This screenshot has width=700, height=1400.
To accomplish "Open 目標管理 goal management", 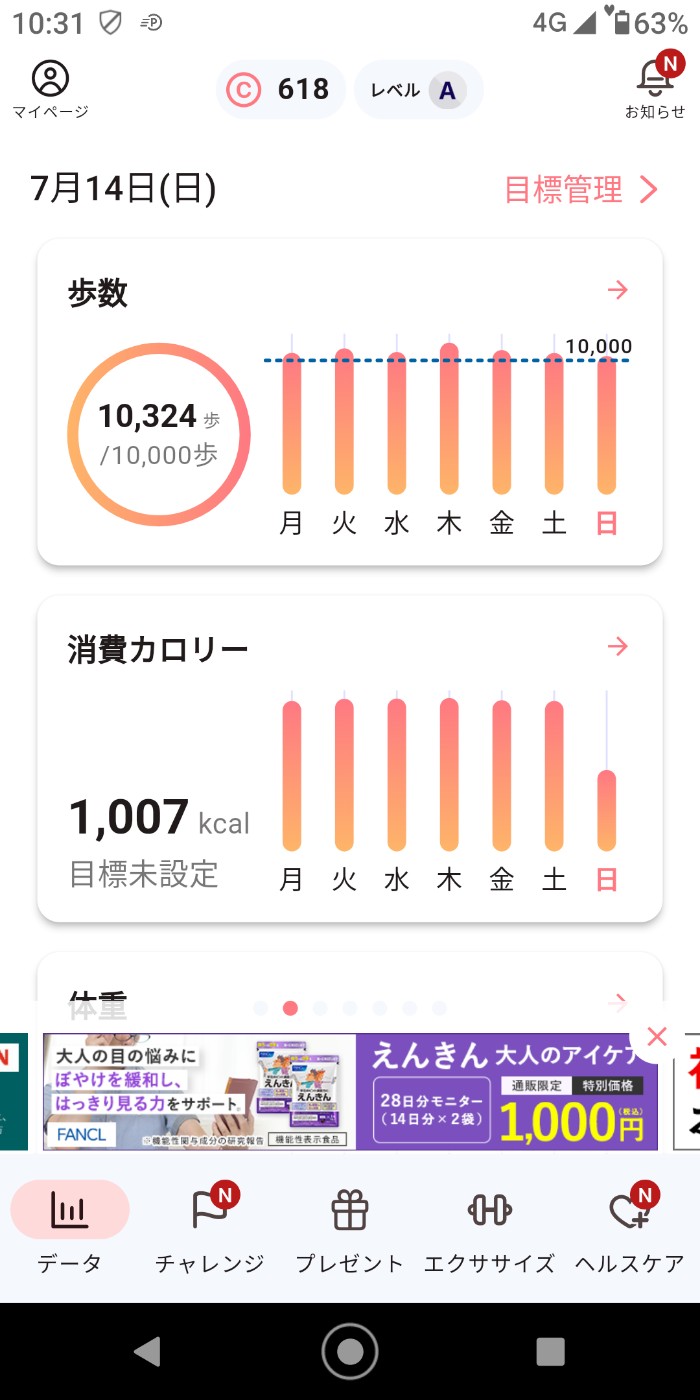I will tap(581, 189).
